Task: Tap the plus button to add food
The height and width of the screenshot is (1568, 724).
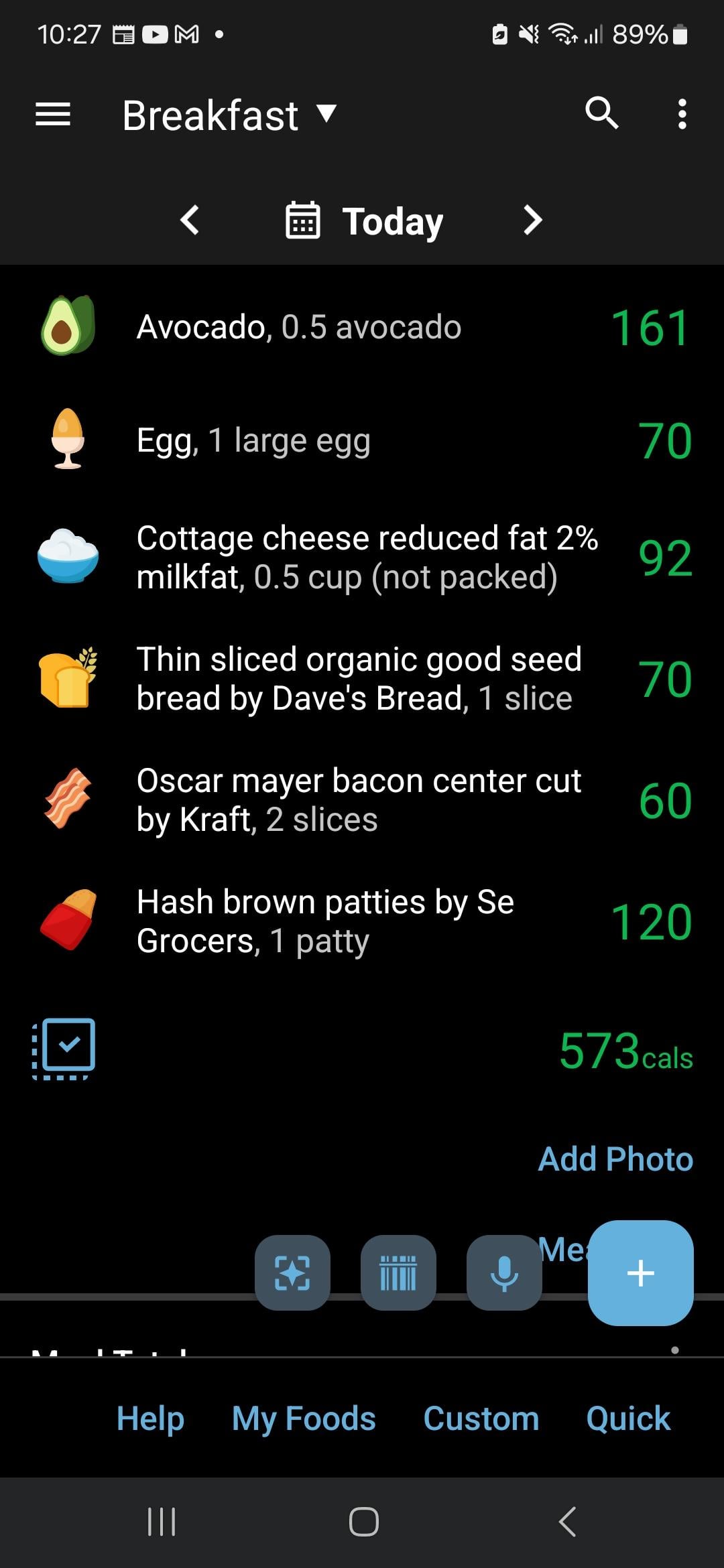Action: coord(640,1272)
